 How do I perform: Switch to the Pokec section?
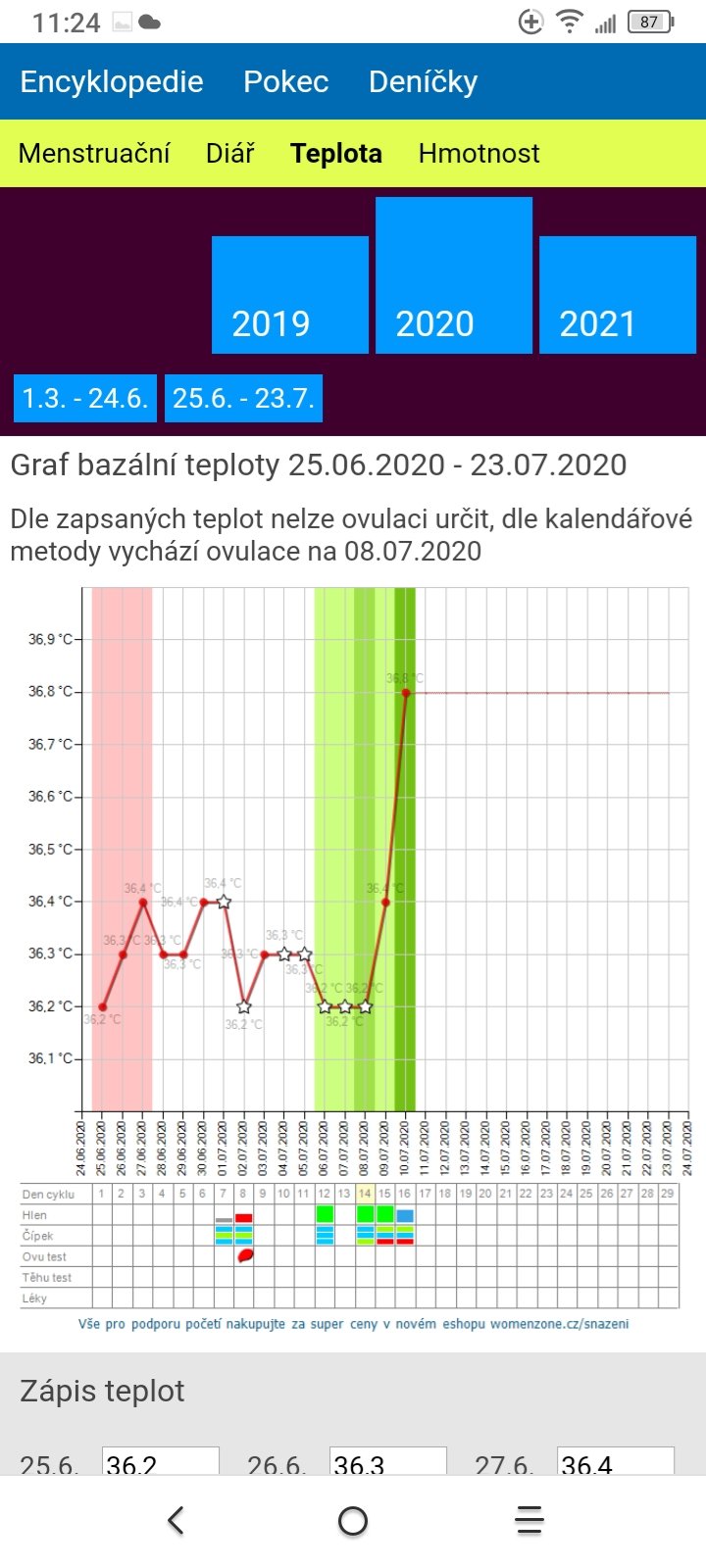pos(285,81)
